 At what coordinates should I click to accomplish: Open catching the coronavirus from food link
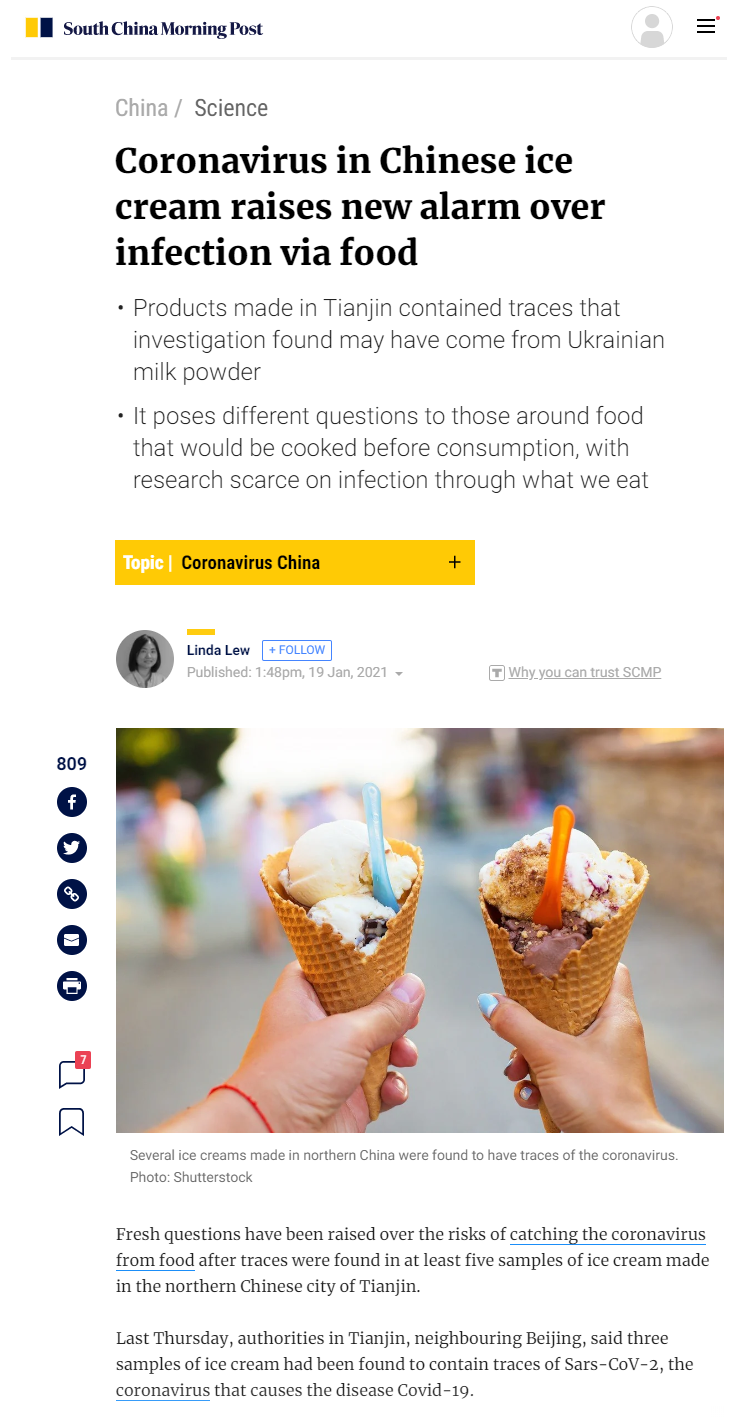(x=607, y=1234)
